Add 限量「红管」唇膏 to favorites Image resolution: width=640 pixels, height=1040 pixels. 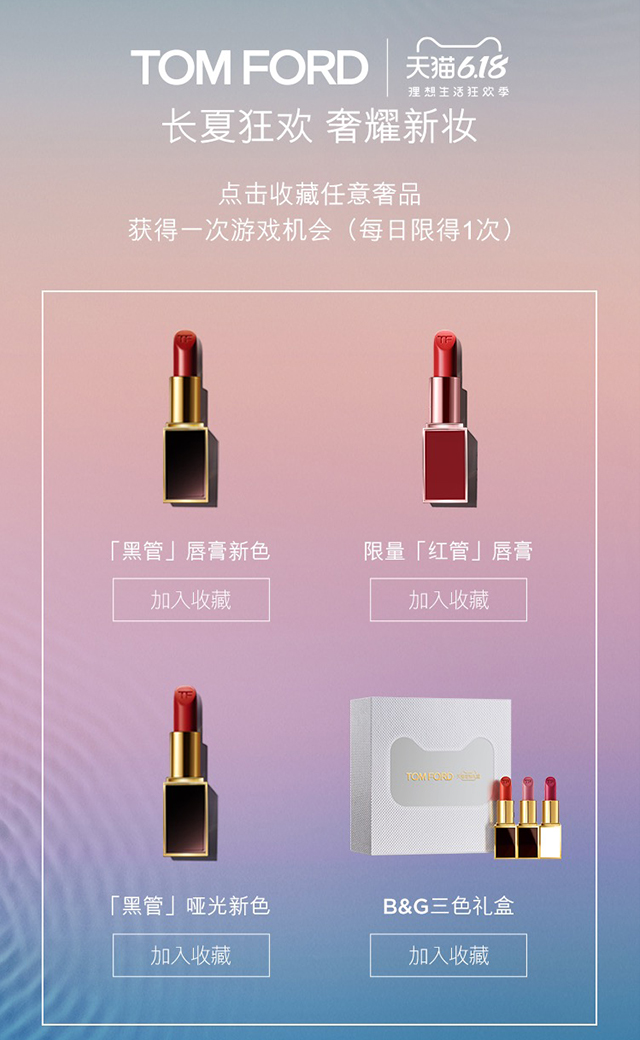[448, 600]
